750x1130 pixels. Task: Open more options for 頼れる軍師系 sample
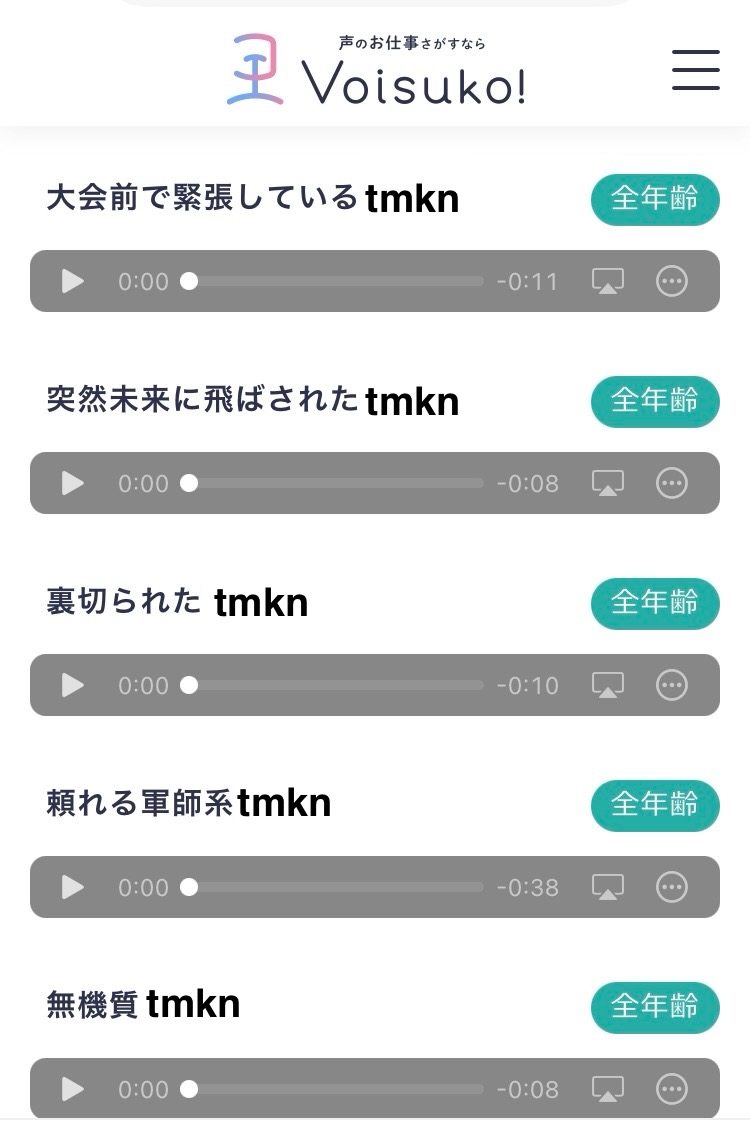click(x=672, y=887)
